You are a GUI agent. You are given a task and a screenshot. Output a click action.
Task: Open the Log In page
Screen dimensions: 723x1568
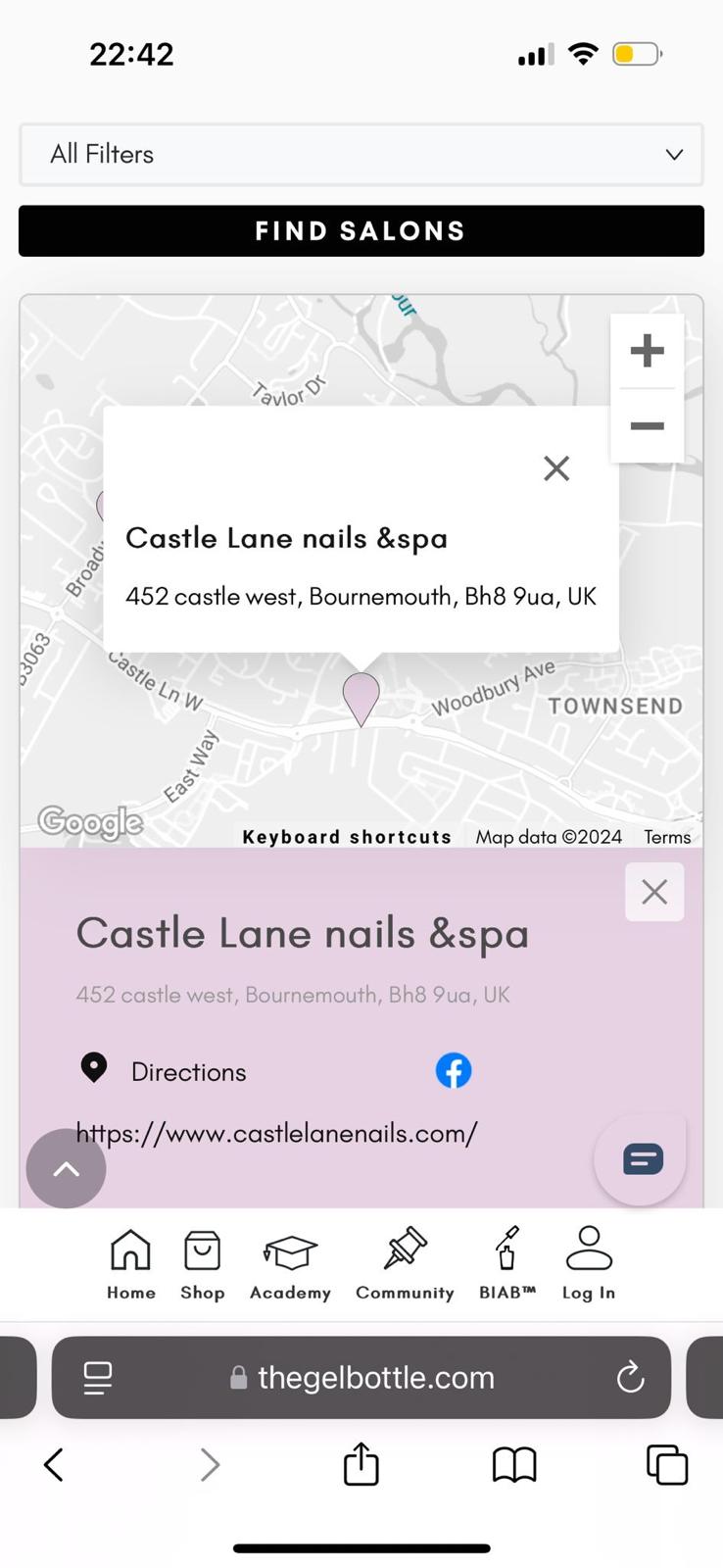[589, 1263]
